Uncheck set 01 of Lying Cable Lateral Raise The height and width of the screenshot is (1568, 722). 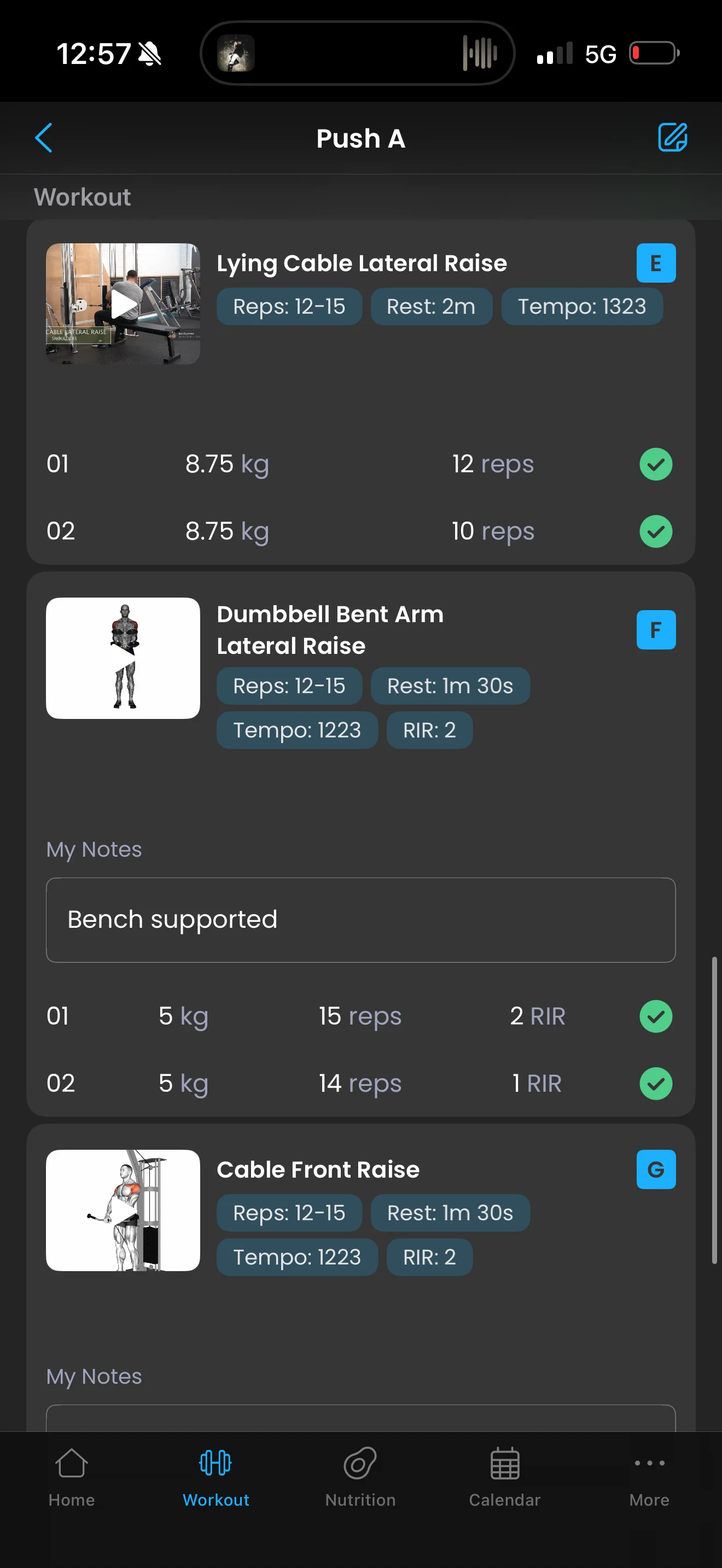pyautogui.click(x=656, y=464)
